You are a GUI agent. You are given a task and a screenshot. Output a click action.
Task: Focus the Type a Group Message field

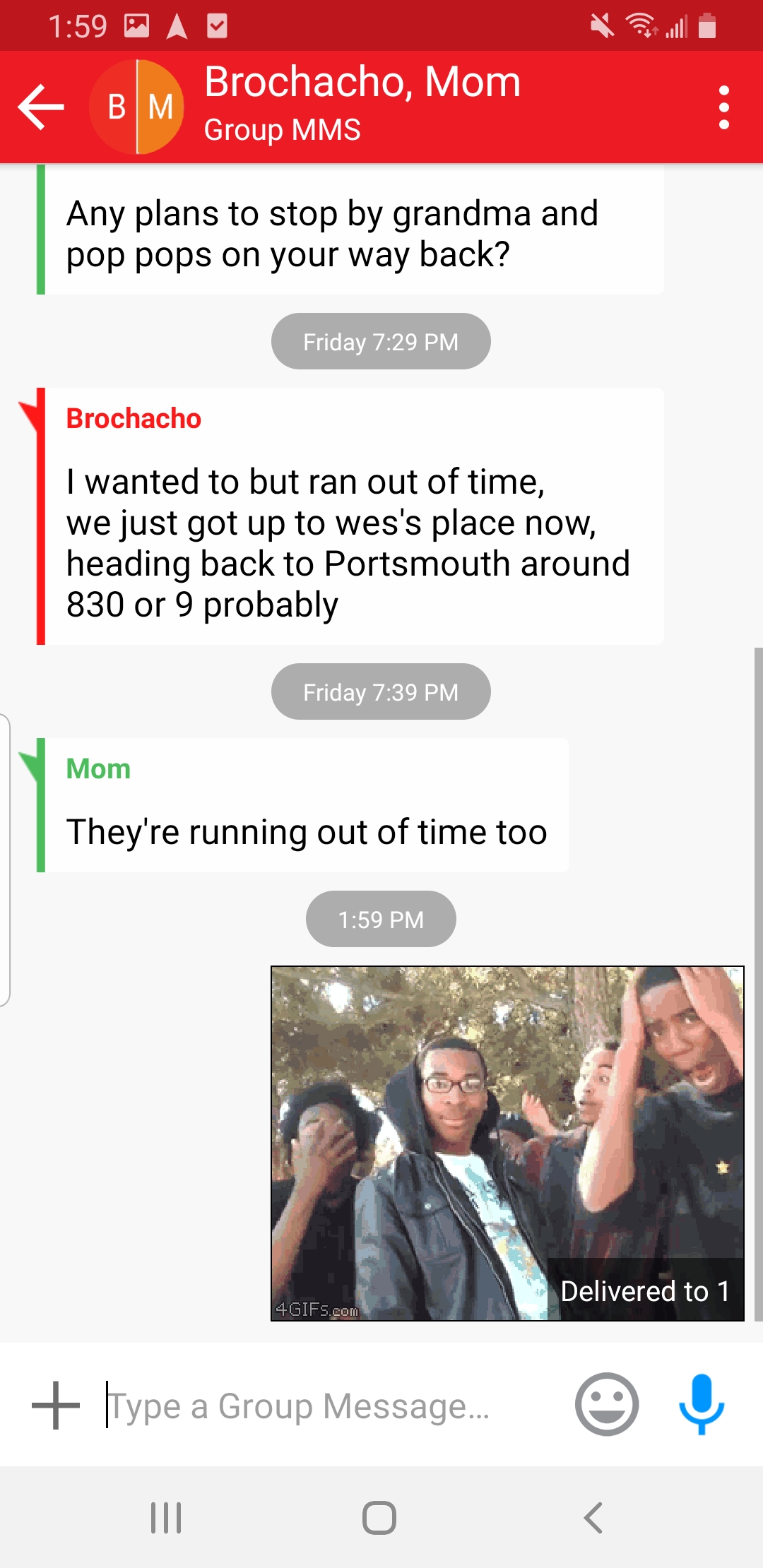coord(332,1406)
